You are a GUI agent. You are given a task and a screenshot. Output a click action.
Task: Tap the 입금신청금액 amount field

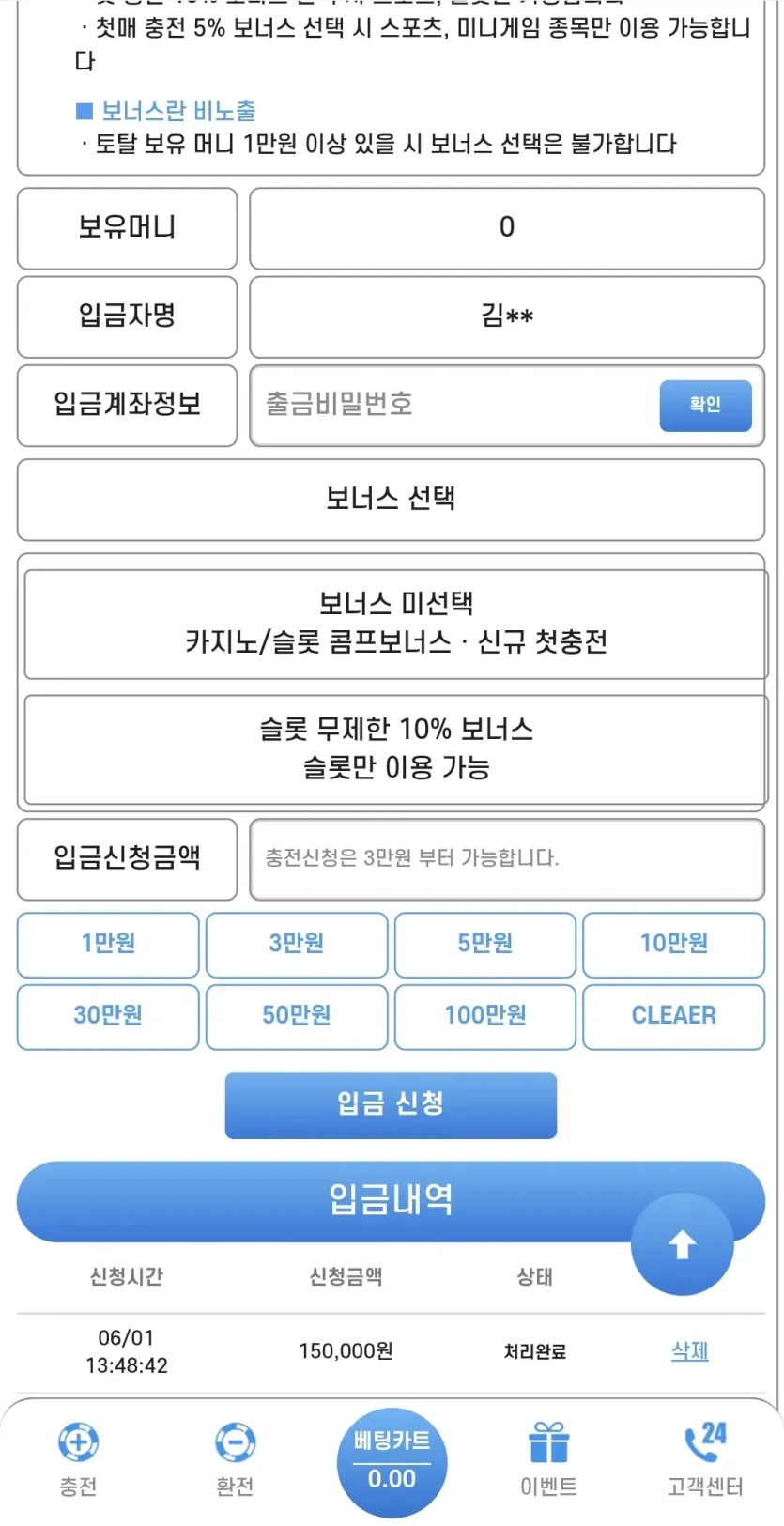pos(507,858)
